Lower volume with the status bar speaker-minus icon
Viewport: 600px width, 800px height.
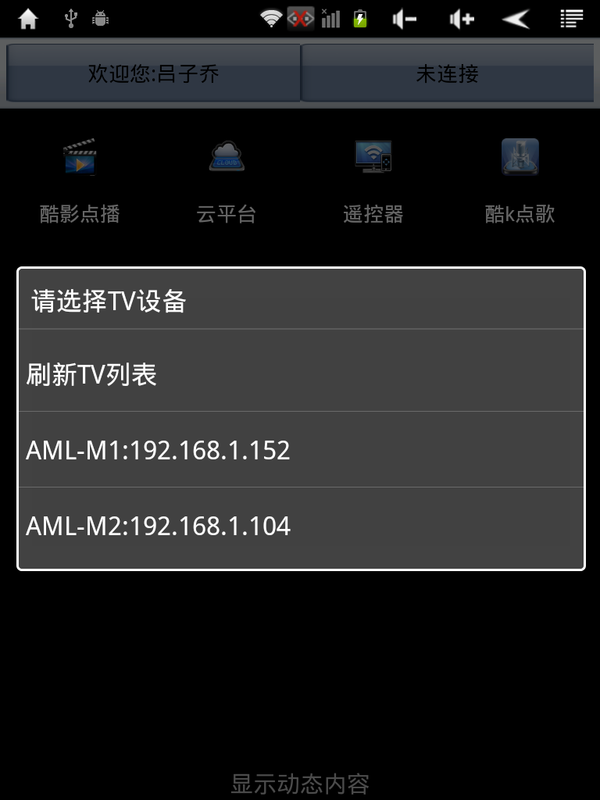click(405, 18)
